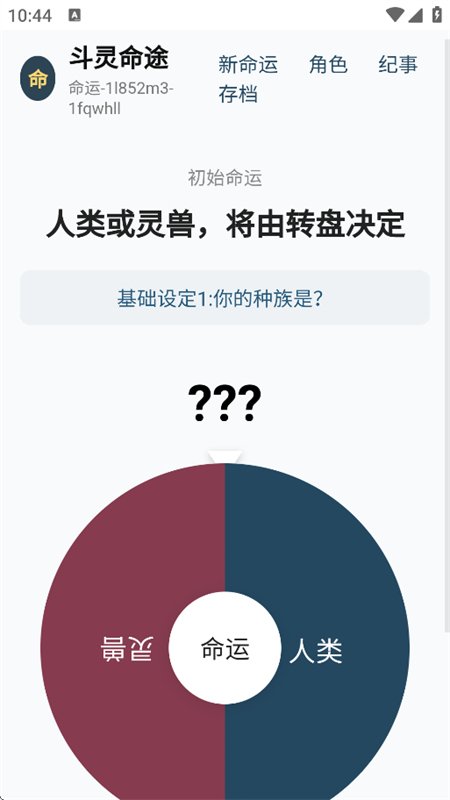Go to the 角色 page
450x800 pixels.
pyautogui.click(x=328, y=65)
